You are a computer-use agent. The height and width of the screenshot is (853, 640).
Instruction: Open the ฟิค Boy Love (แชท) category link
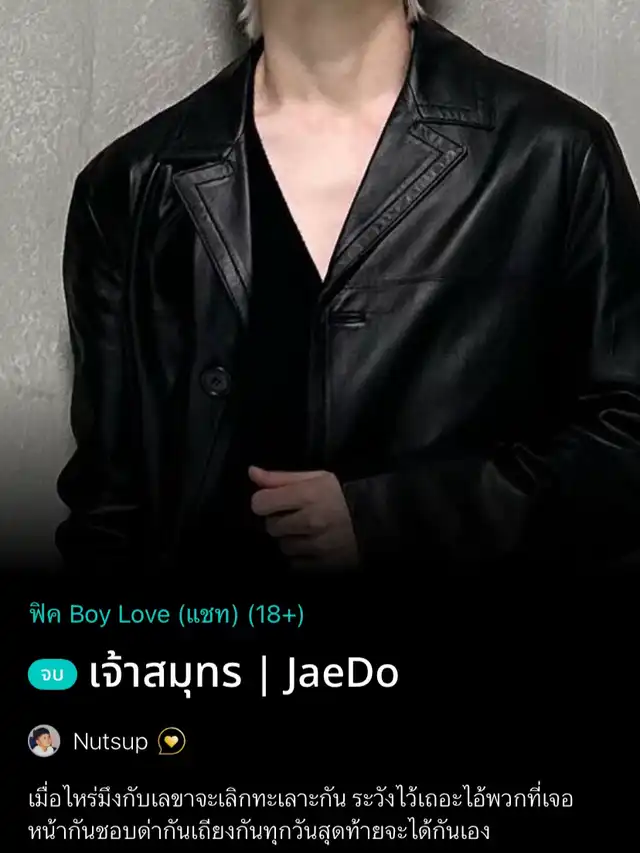(x=166, y=614)
